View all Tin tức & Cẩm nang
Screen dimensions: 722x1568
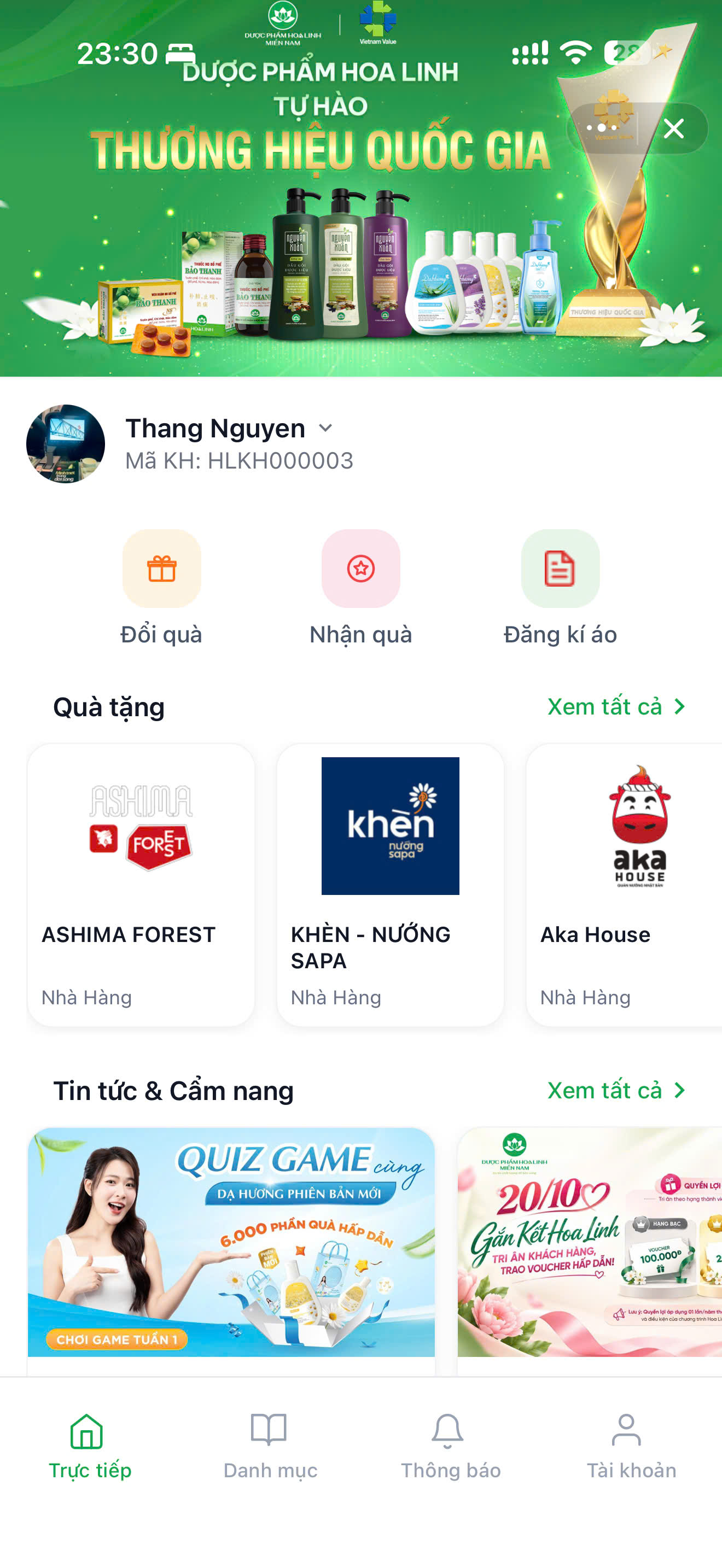click(x=616, y=1090)
